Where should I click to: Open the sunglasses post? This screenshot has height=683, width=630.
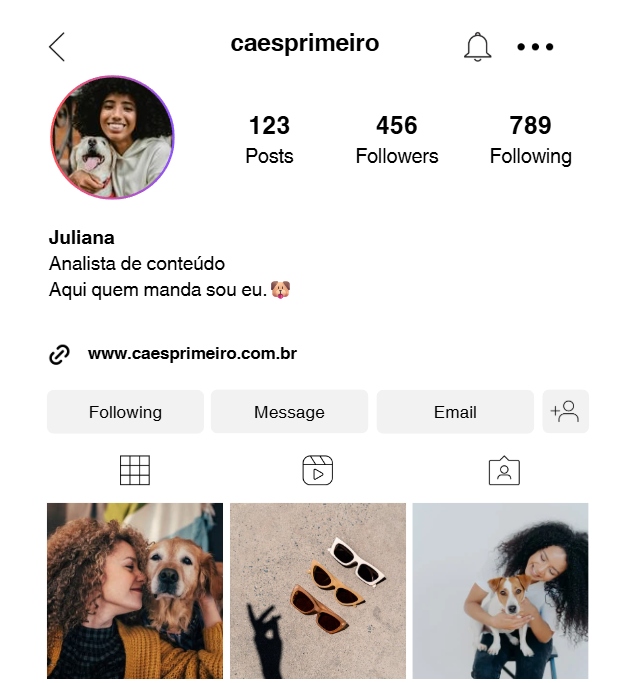tap(318, 590)
